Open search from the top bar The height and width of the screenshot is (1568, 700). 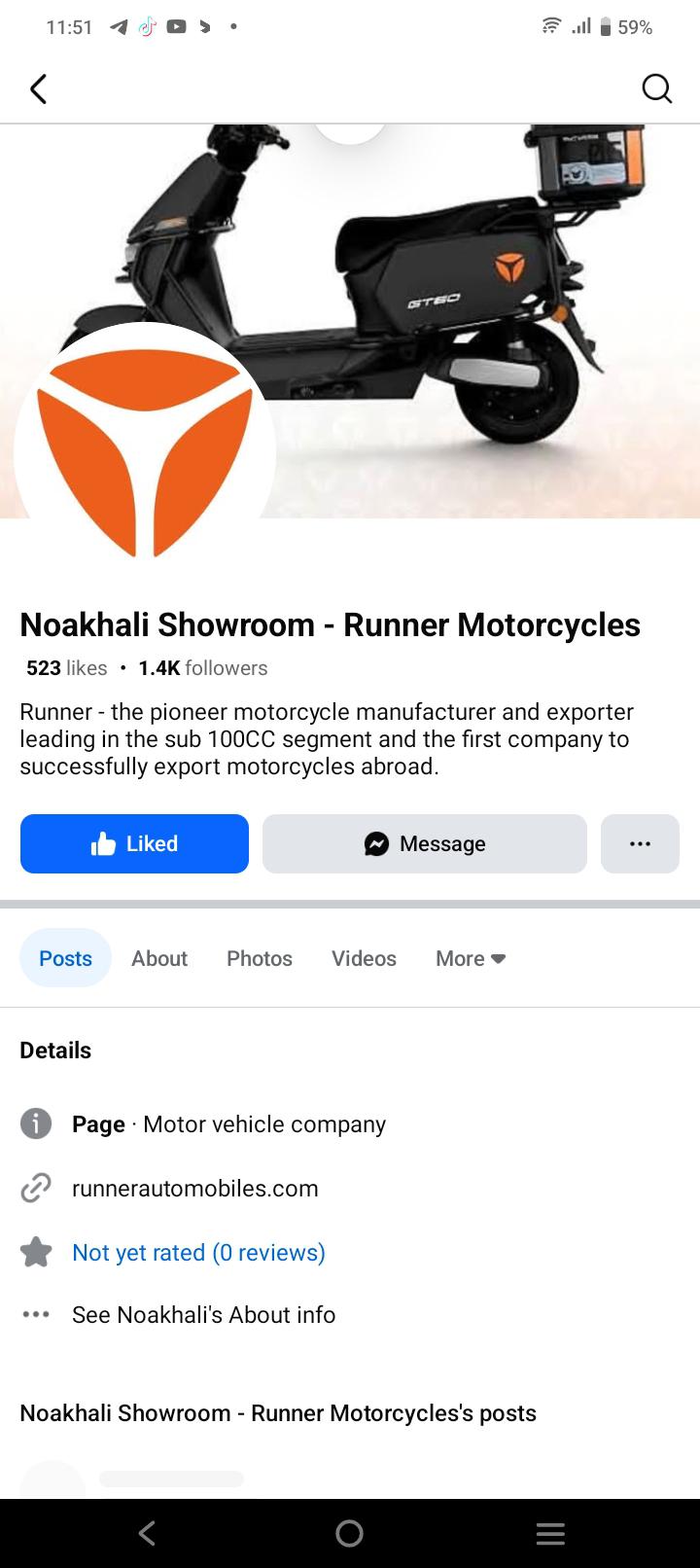(656, 89)
